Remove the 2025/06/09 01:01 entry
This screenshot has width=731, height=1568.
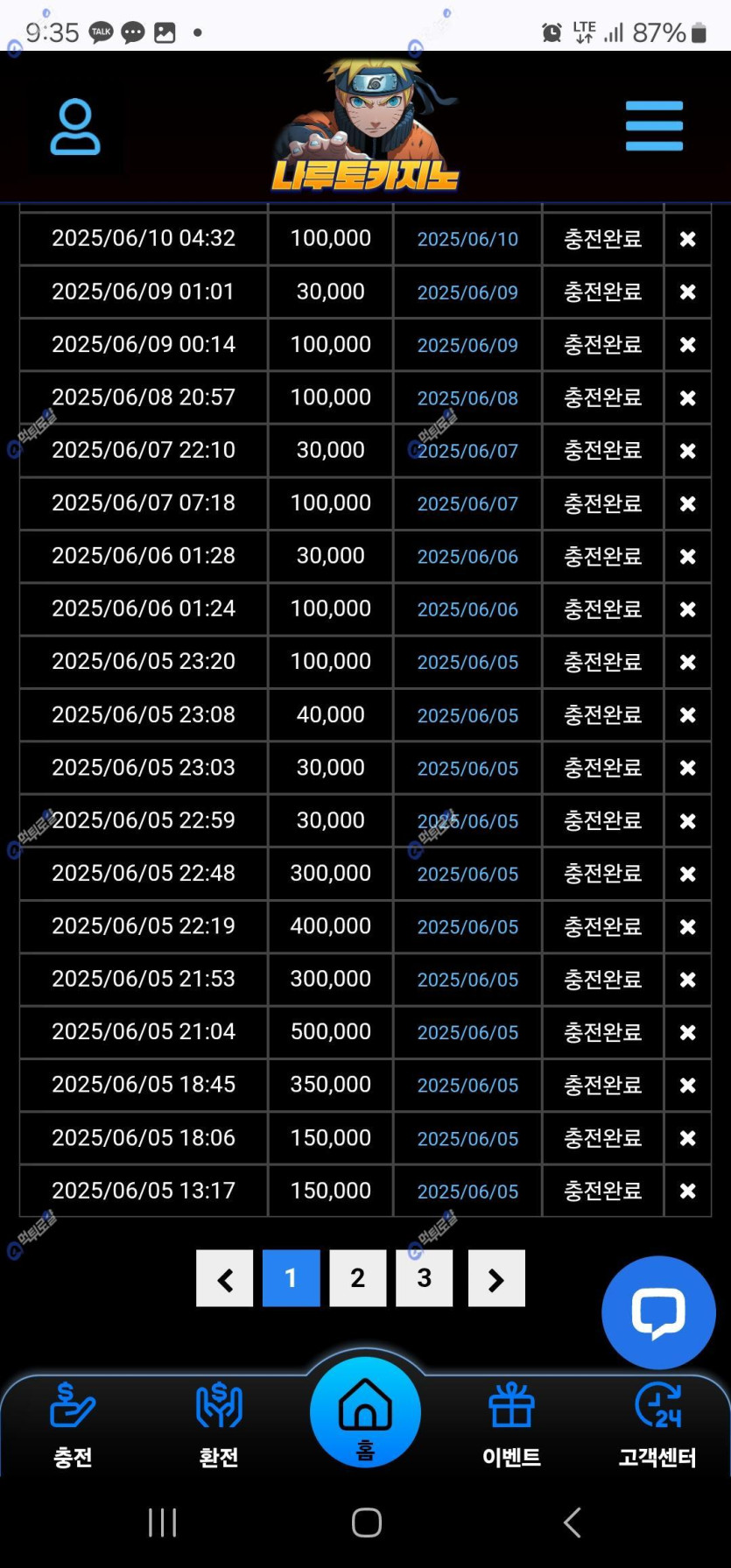click(x=688, y=292)
